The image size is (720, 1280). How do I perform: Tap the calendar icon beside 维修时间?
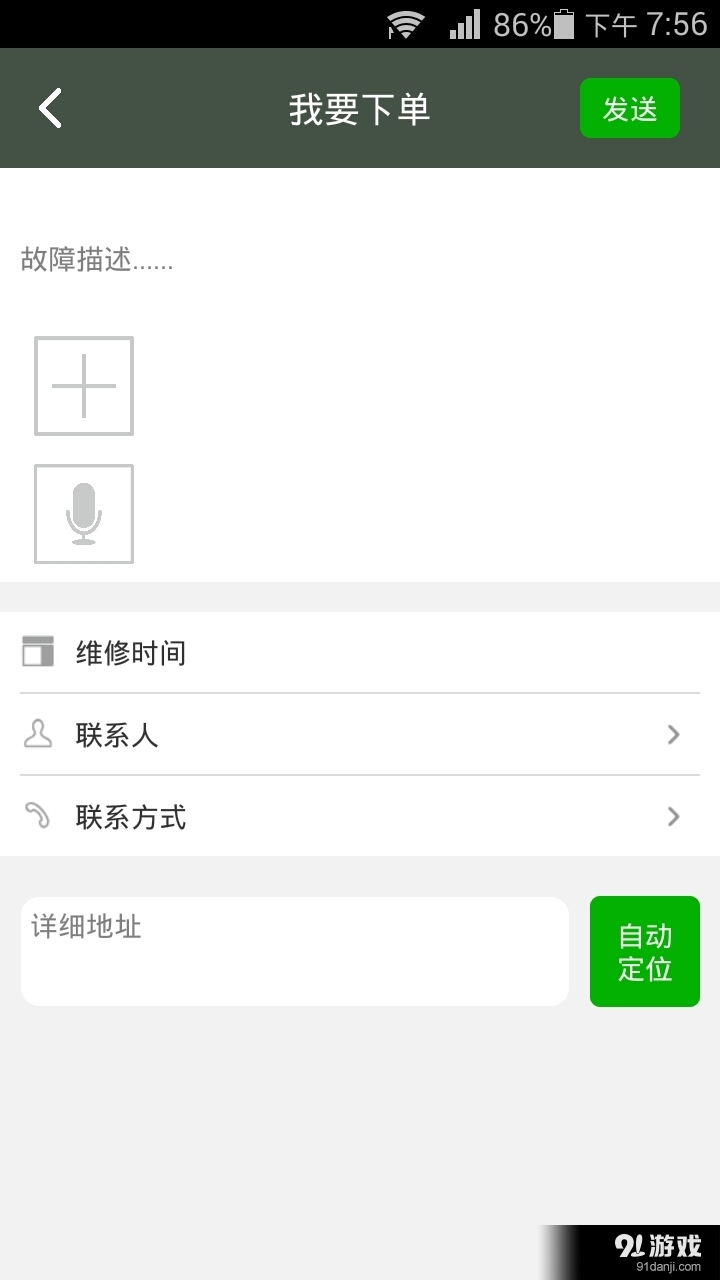37,651
